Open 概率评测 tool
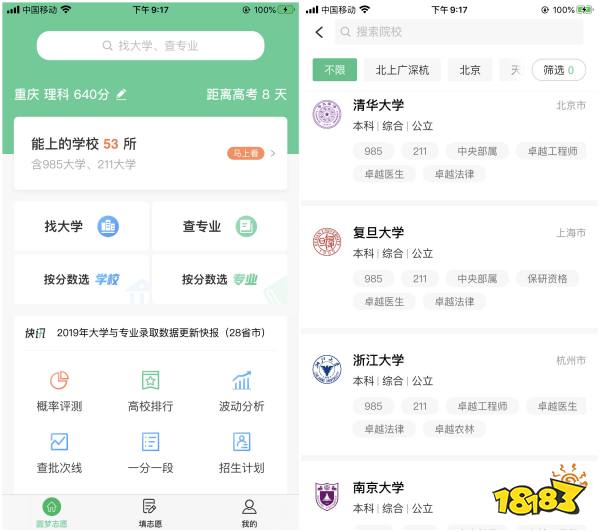 coord(59,390)
